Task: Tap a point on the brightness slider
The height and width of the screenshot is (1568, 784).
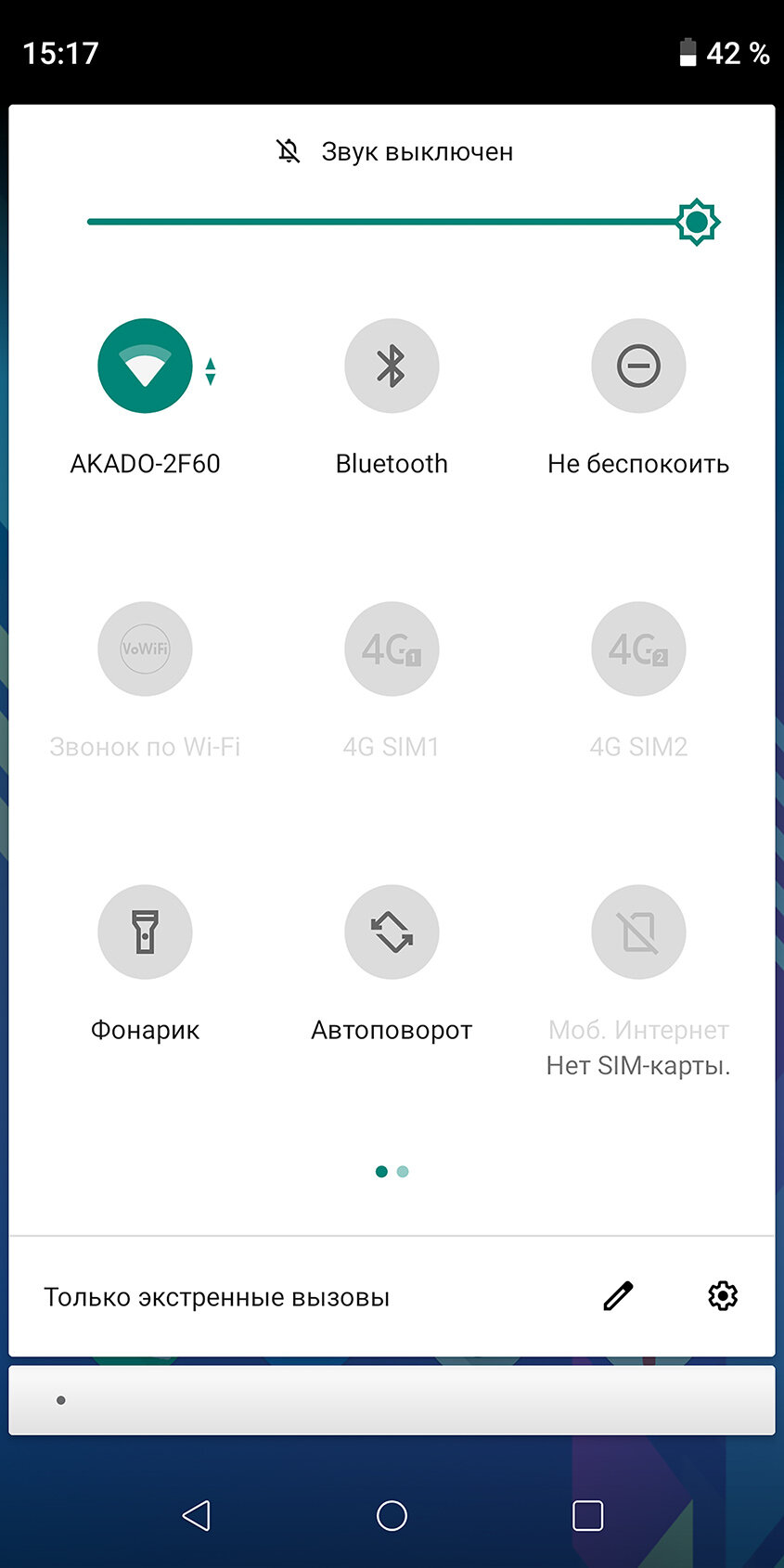Action: pos(390,222)
